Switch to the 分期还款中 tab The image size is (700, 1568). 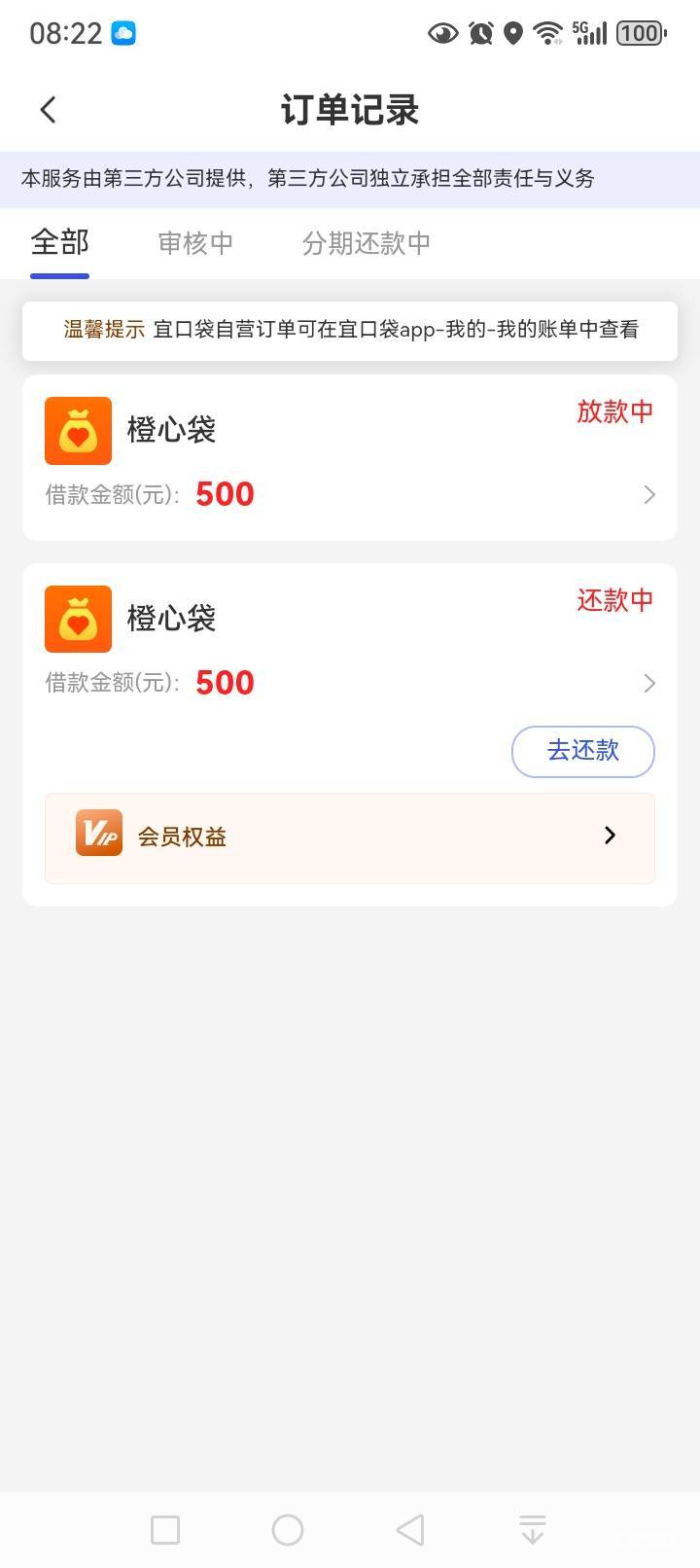tap(366, 242)
